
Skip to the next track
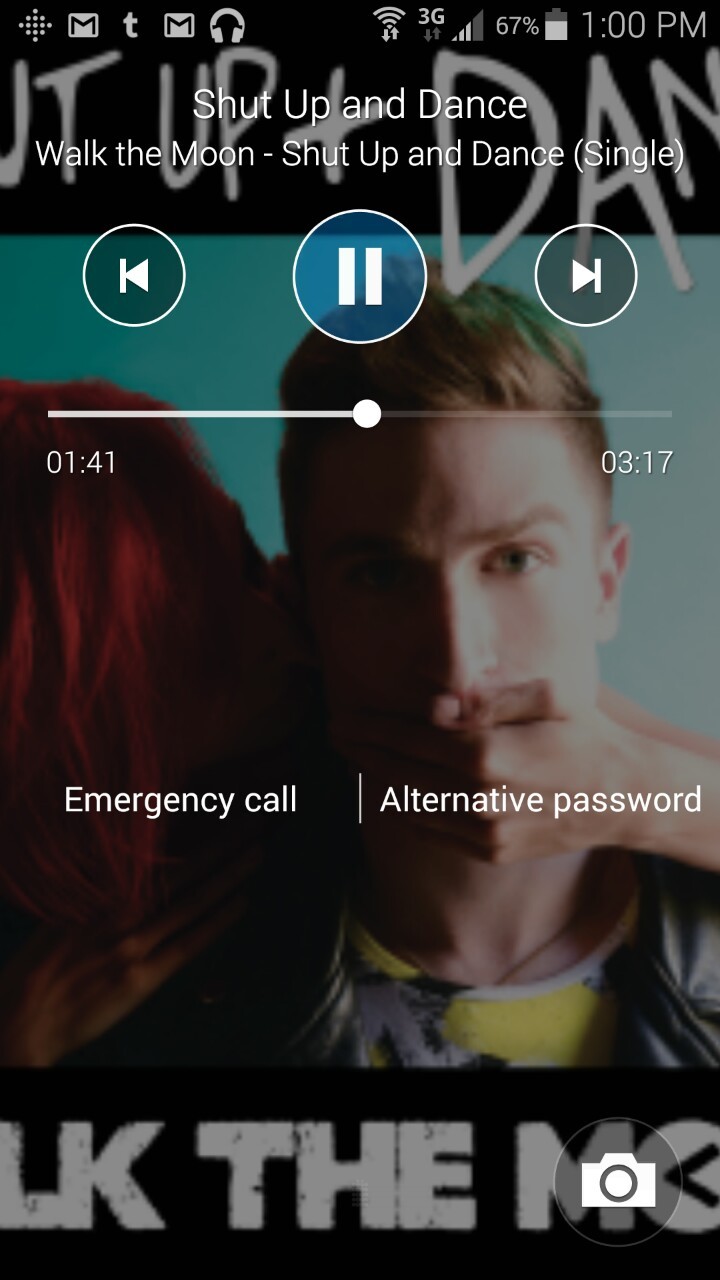[586, 276]
